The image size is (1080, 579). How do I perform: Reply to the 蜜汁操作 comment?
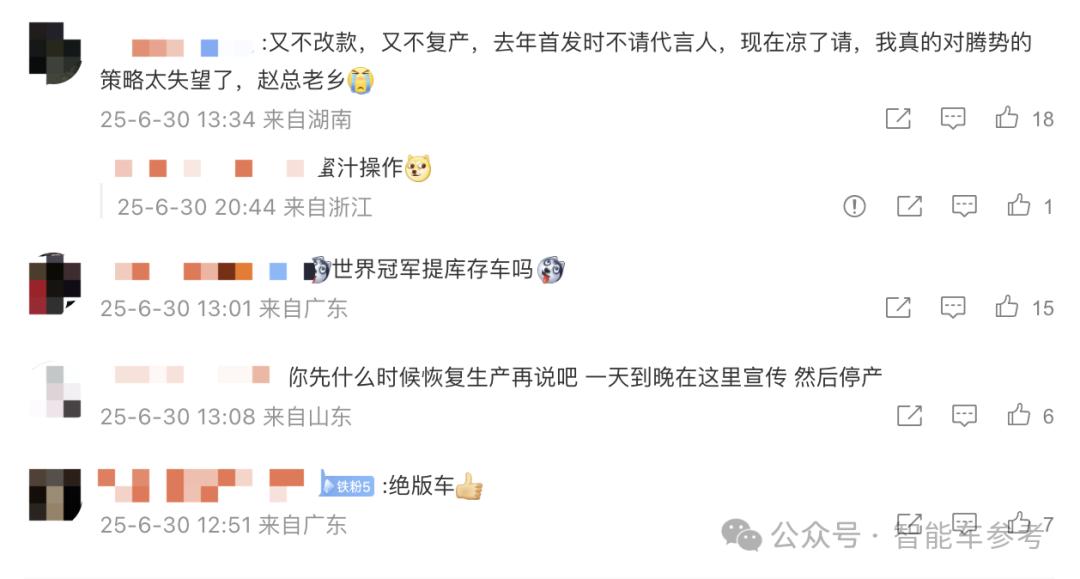963,207
